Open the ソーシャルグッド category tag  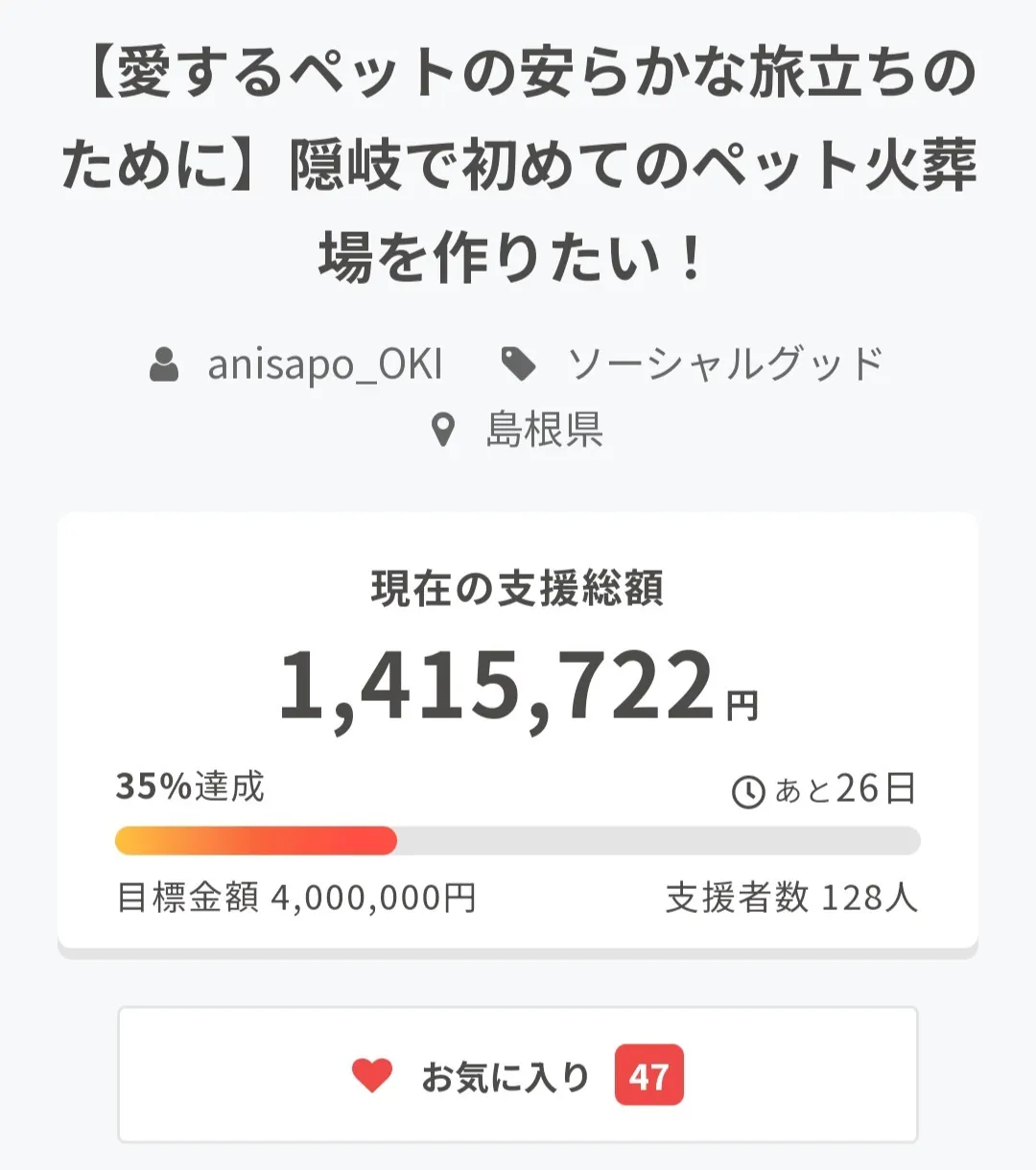(x=724, y=364)
